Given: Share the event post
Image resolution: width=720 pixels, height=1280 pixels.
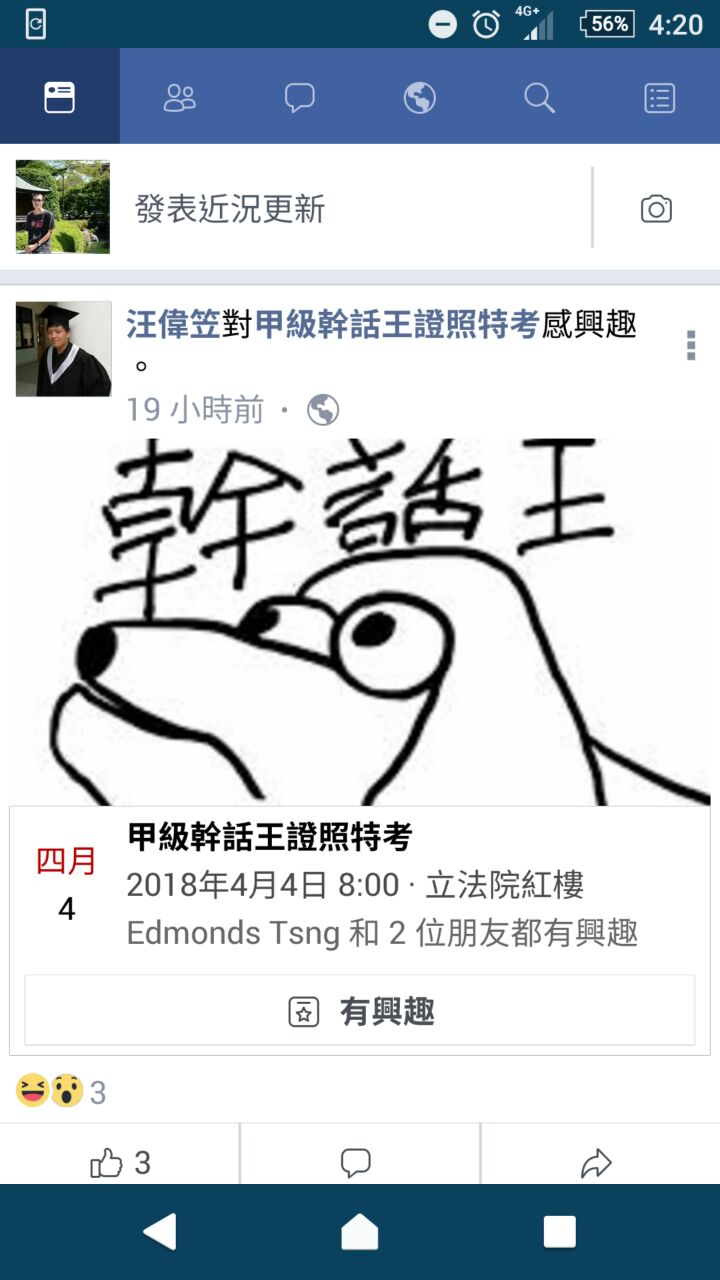Looking at the screenshot, I should pyautogui.click(x=596, y=1162).
